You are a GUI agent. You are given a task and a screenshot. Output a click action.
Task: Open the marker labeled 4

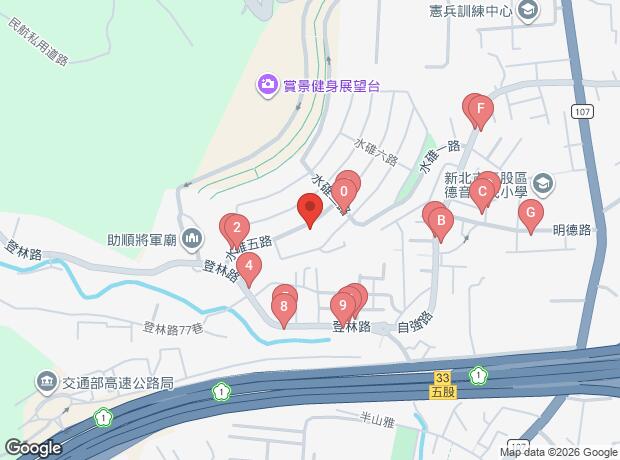click(249, 268)
